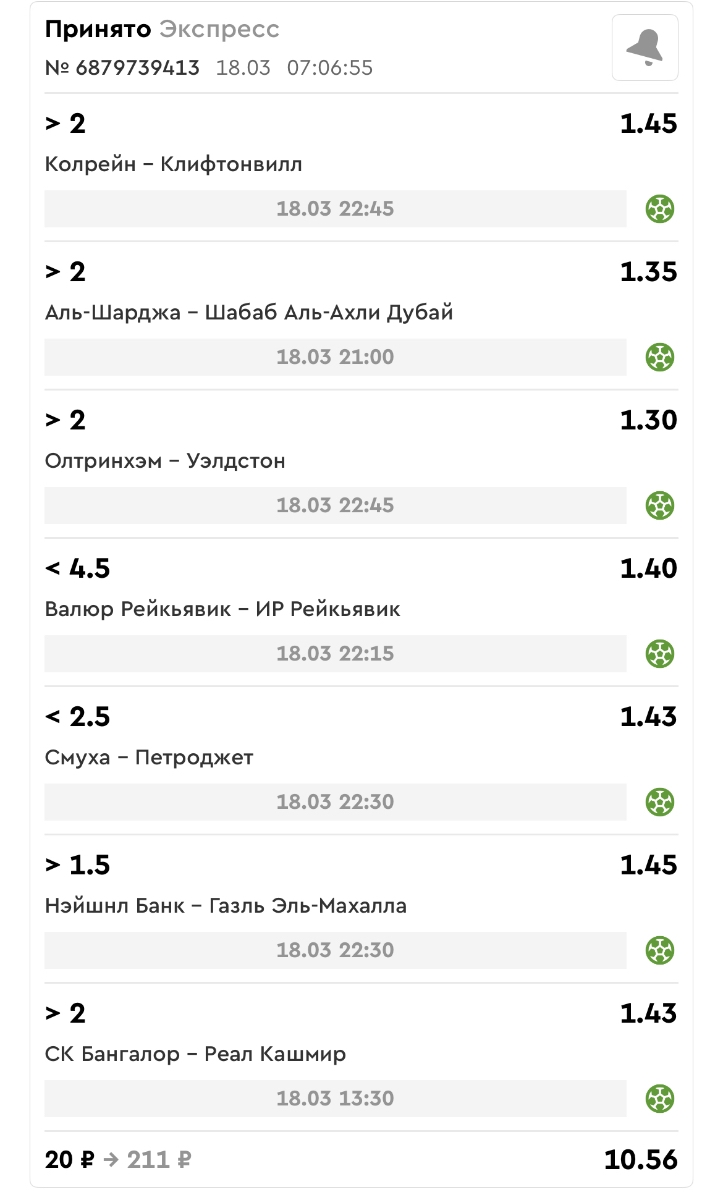Tap the notification bell for this bet

(645, 47)
